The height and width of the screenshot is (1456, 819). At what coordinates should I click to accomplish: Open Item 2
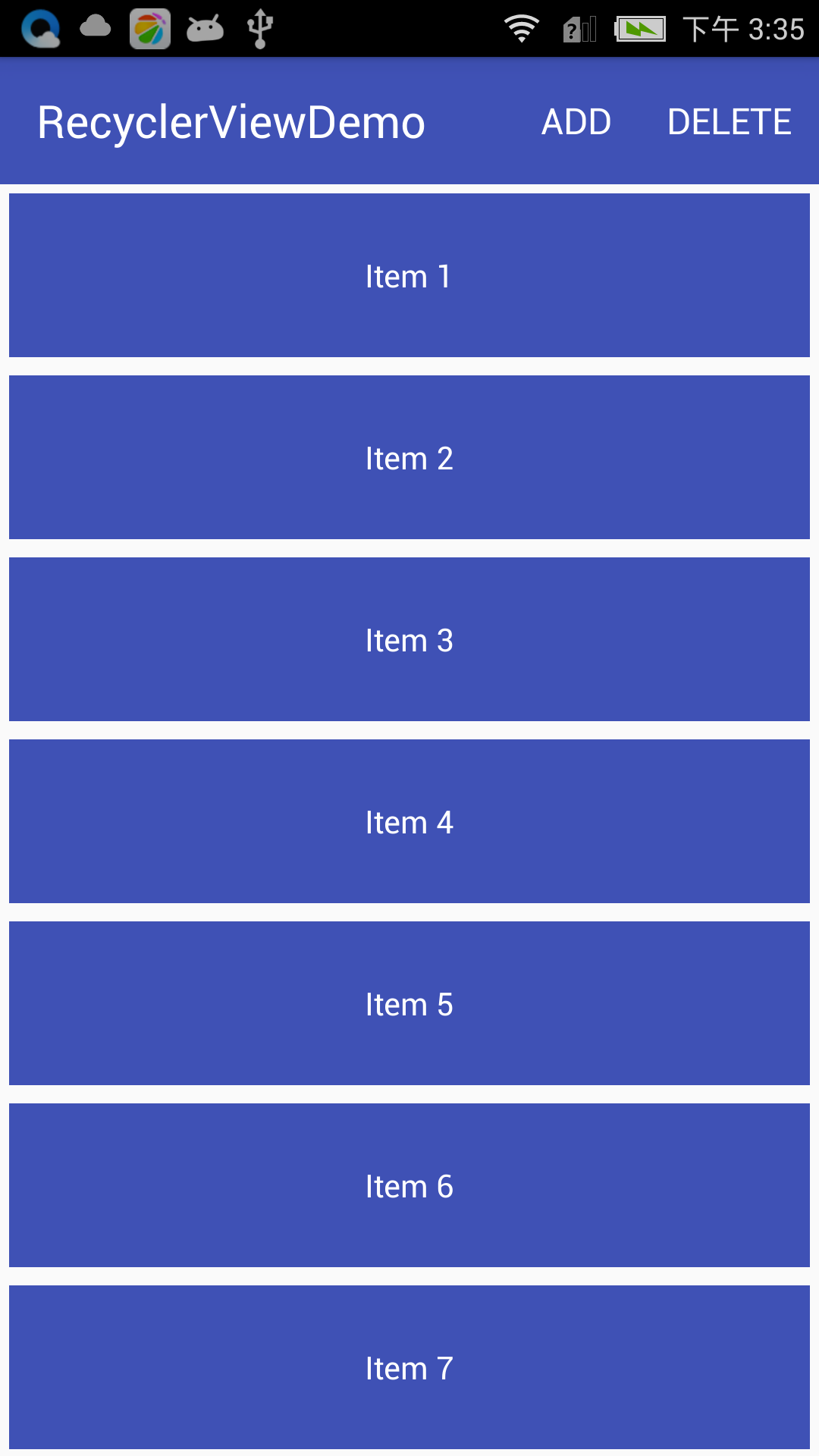click(x=409, y=458)
